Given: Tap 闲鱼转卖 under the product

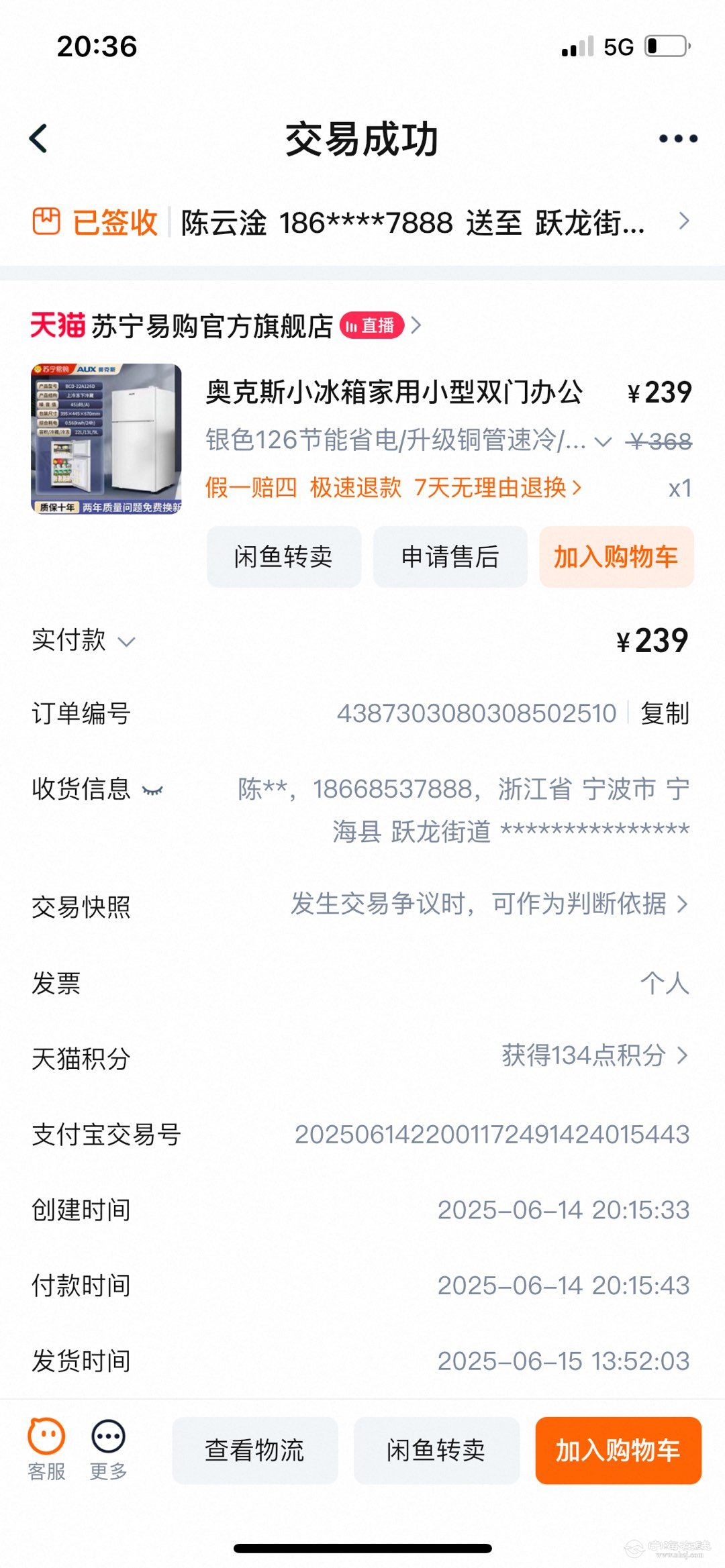Looking at the screenshot, I should (x=283, y=557).
